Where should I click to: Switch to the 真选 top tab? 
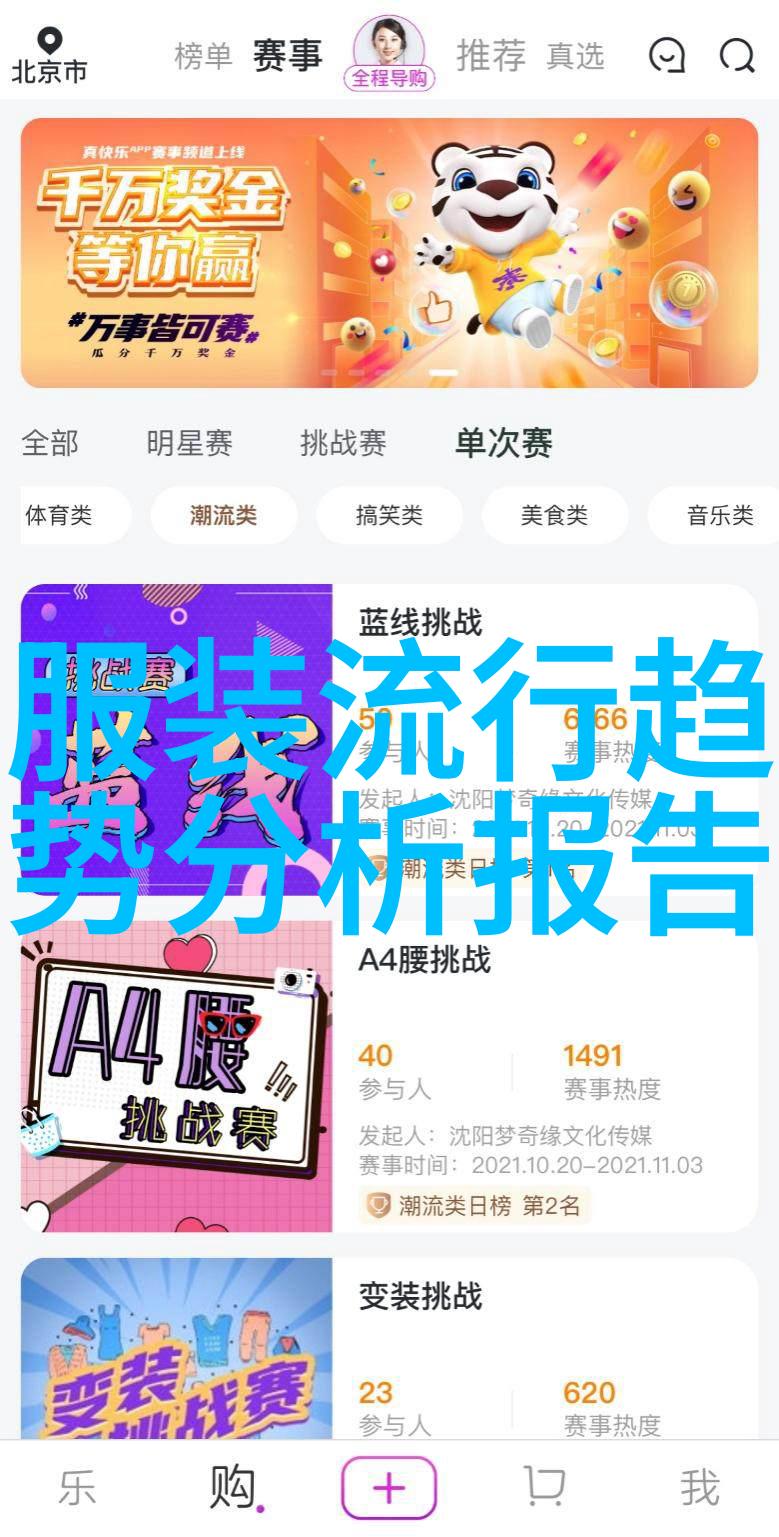click(x=575, y=56)
